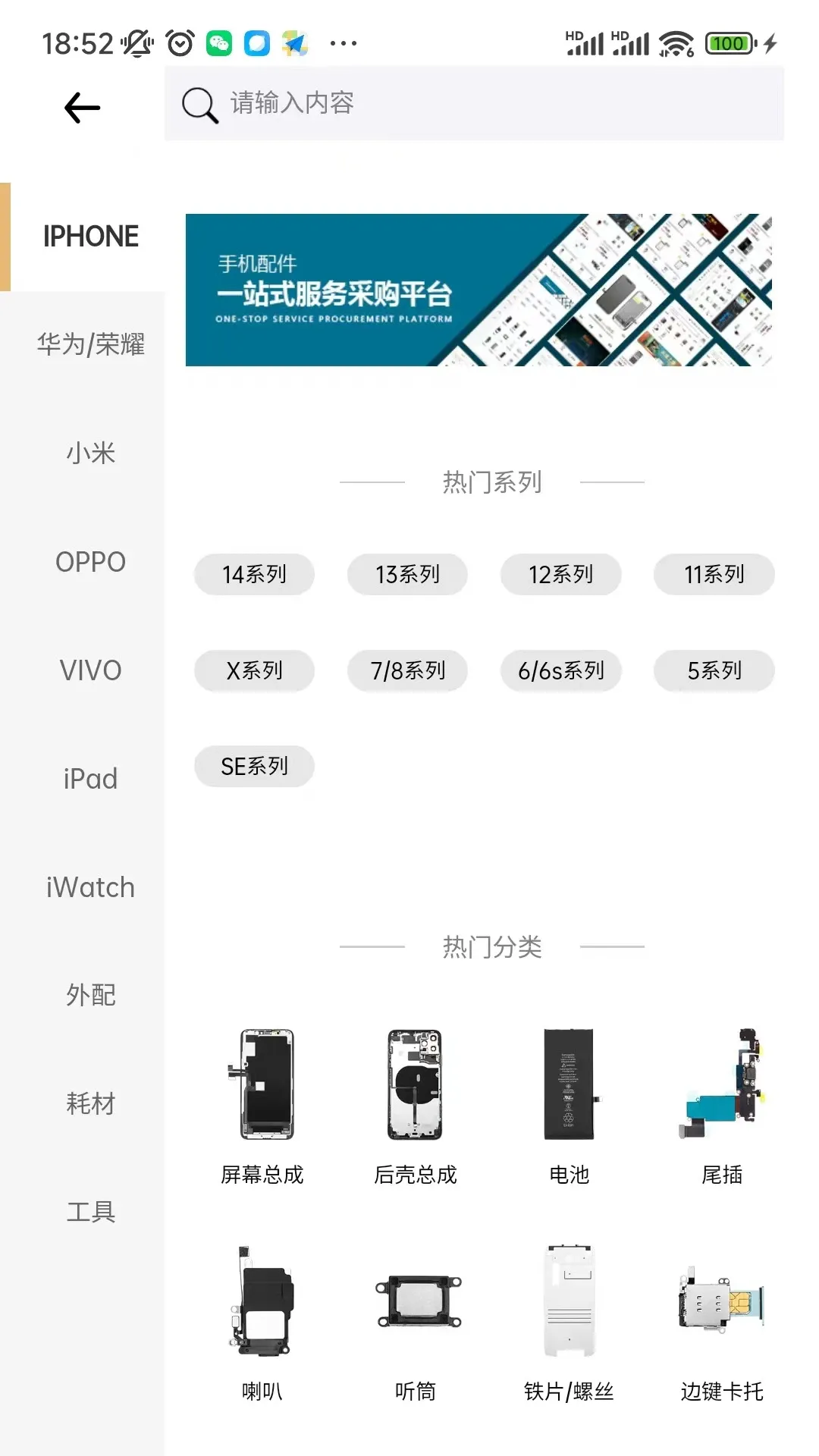Image resolution: width=819 pixels, height=1456 pixels.
Task: Select the 6/6s系列 series filter
Action: pos(561,670)
